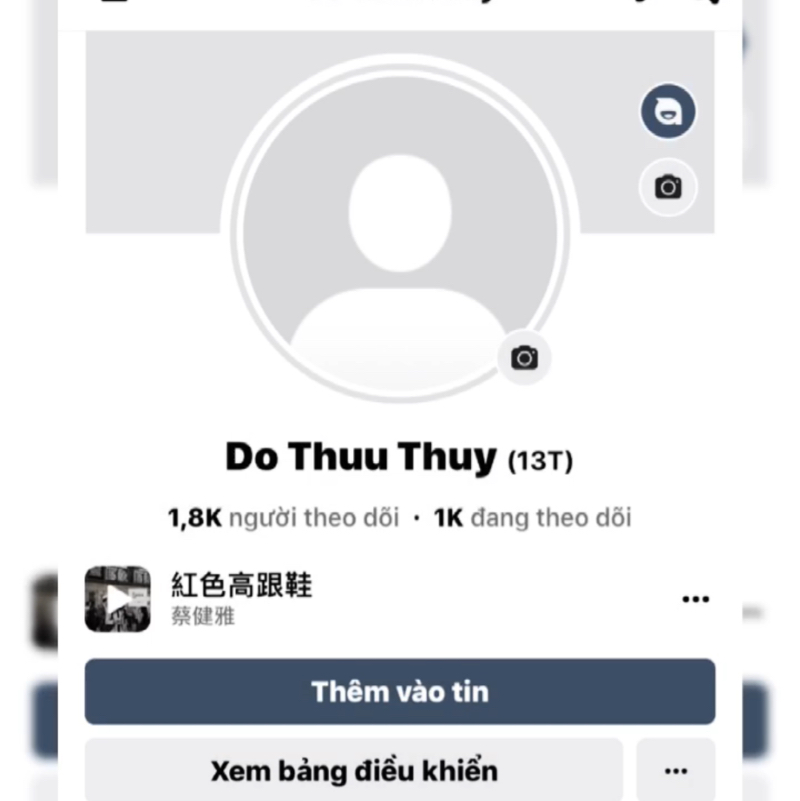The height and width of the screenshot is (801, 800).
Task: Tap the Thêm vào tin button
Action: [x=400, y=691]
